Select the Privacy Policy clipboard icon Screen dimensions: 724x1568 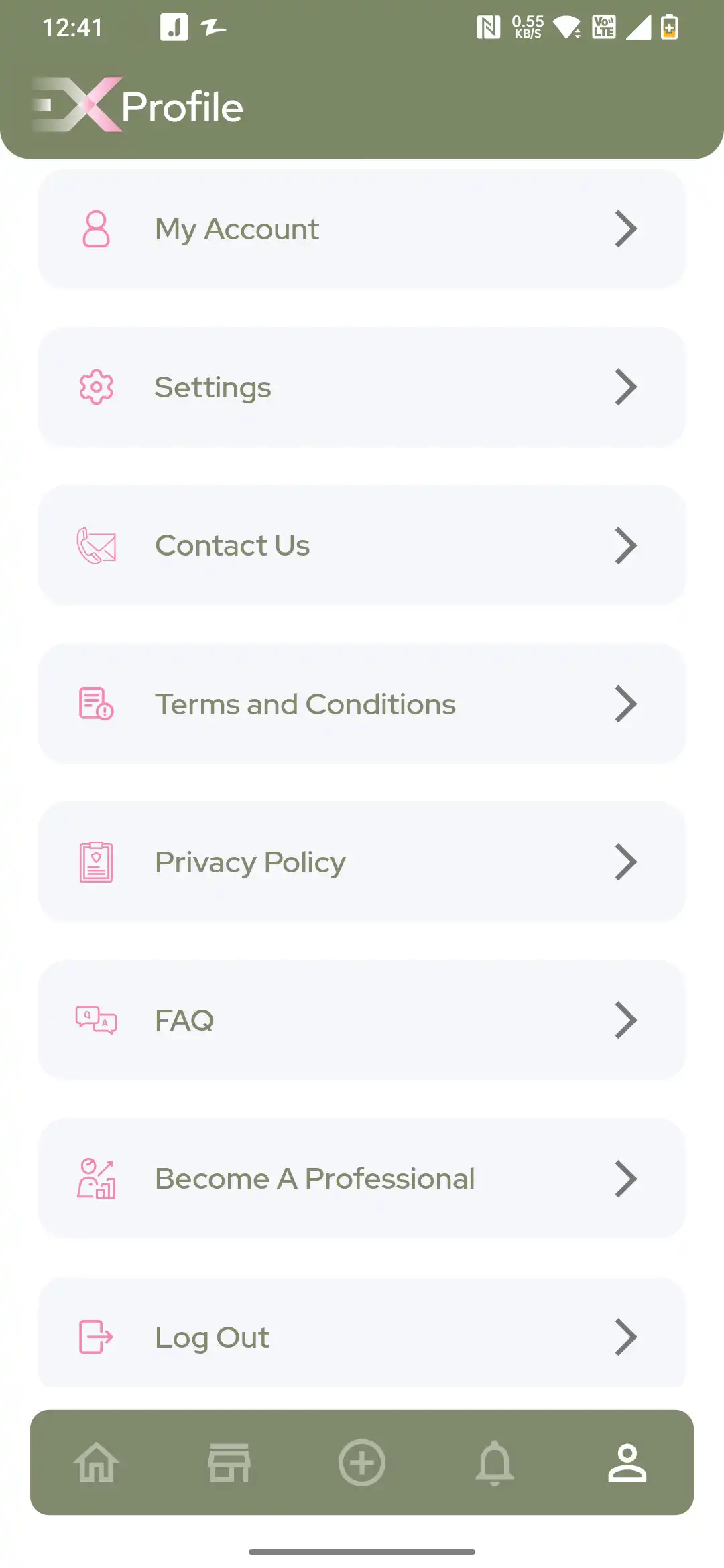click(96, 862)
